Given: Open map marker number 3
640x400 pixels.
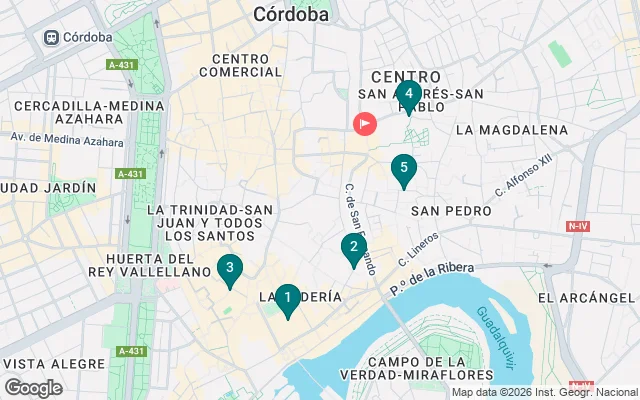Looking at the screenshot, I should [x=230, y=268].
